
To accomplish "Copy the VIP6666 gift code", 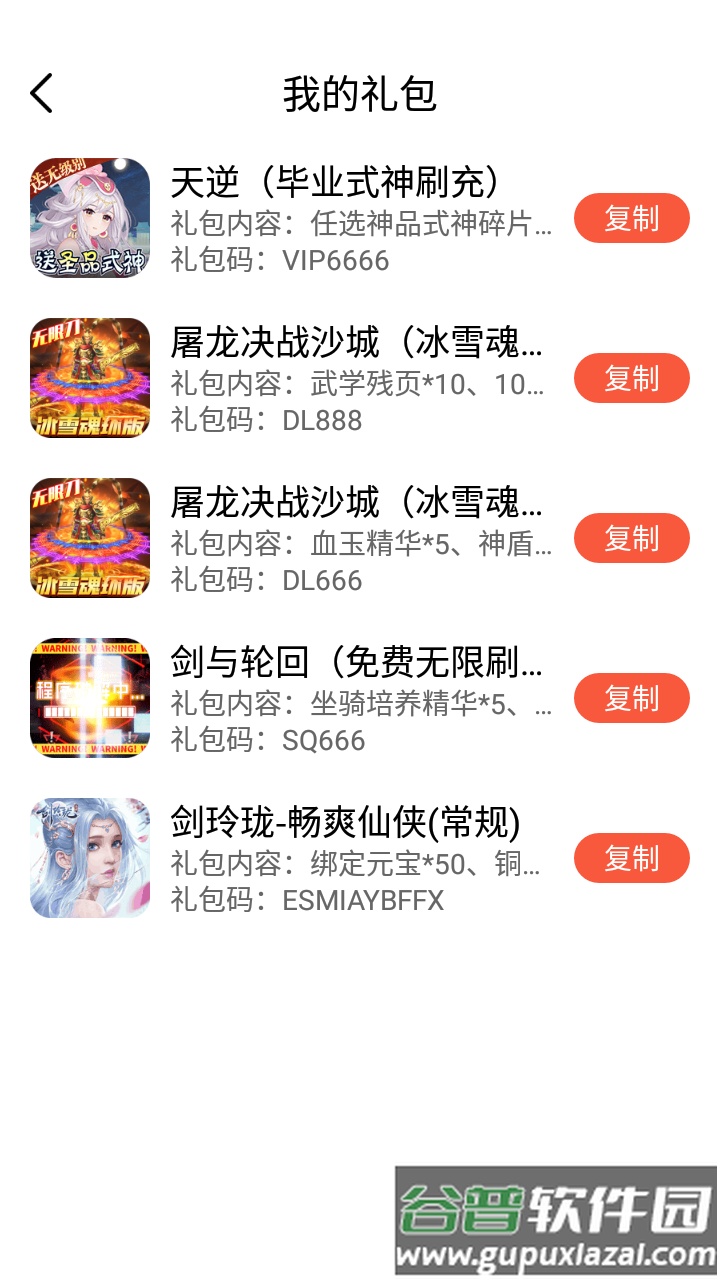I will (631, 218).
